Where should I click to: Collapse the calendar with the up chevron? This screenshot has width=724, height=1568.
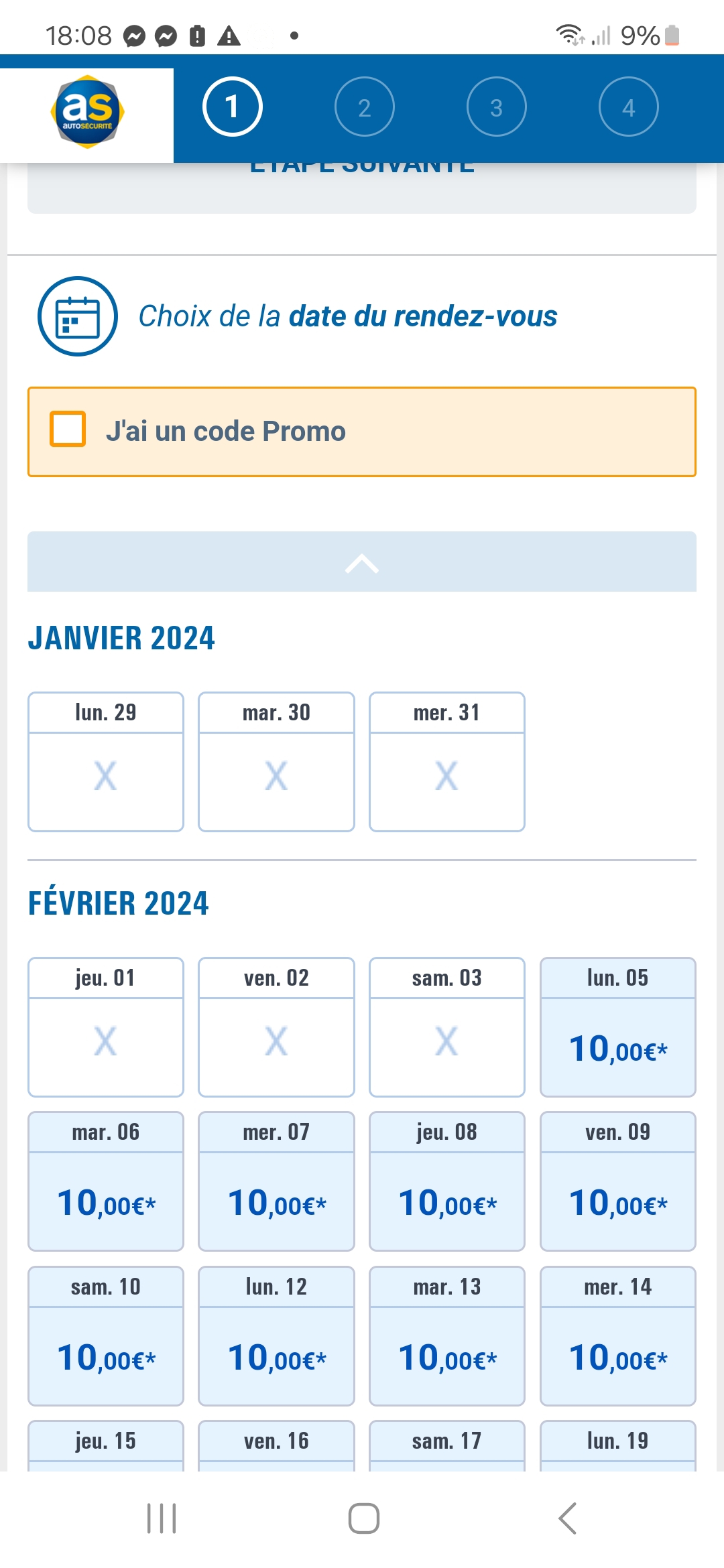coord(362,562)
